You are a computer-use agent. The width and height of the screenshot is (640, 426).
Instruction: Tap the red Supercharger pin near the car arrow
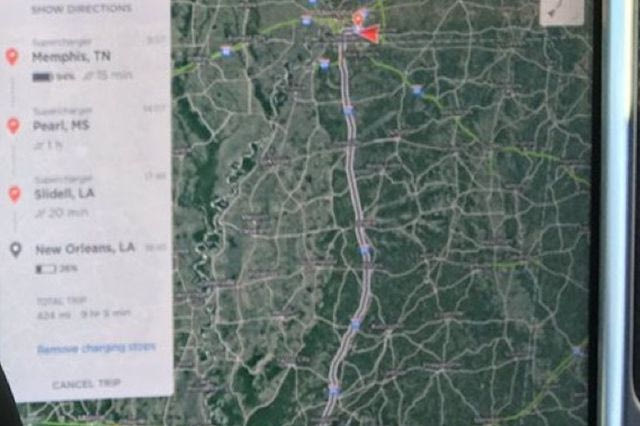[357, 19]
